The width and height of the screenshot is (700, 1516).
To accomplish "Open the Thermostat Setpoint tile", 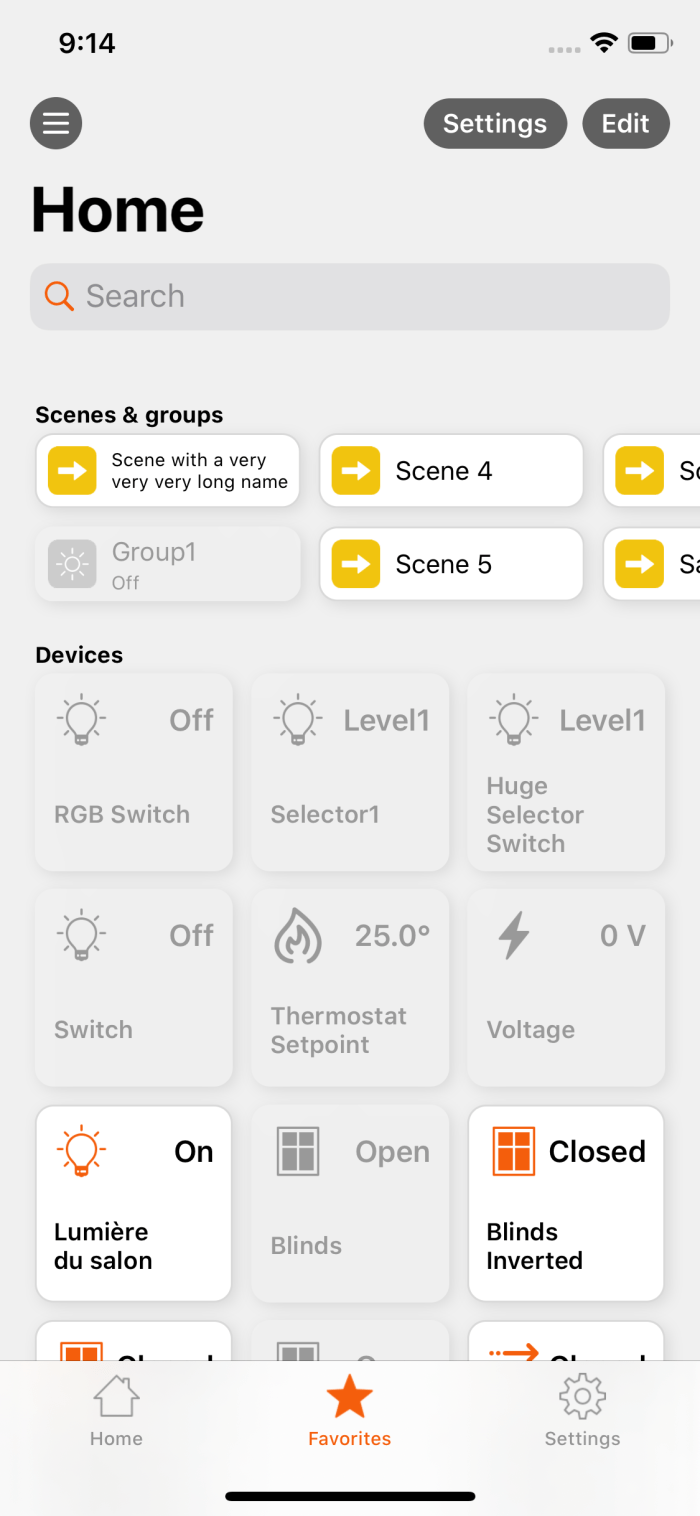I will (350, 987).
